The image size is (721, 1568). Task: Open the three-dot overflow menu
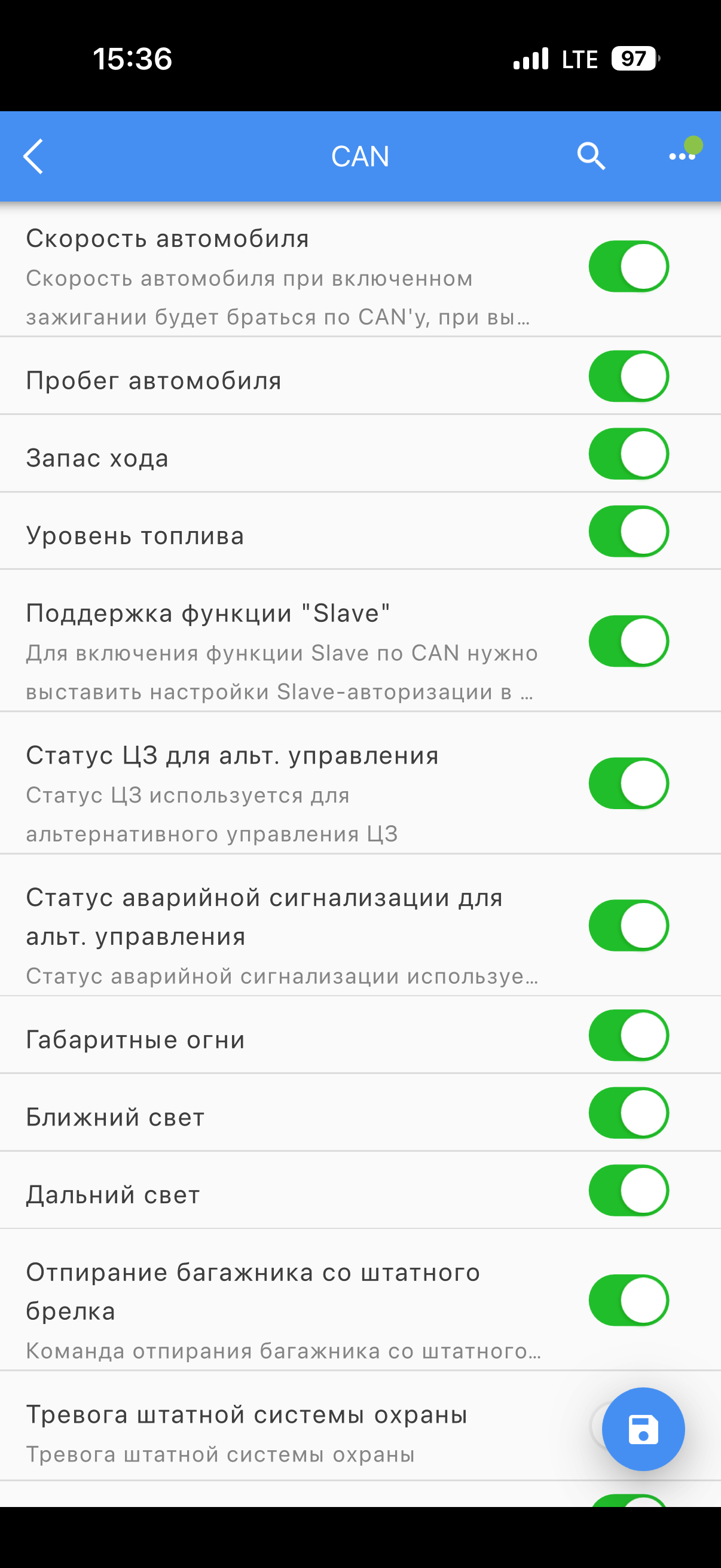(682, 157)
